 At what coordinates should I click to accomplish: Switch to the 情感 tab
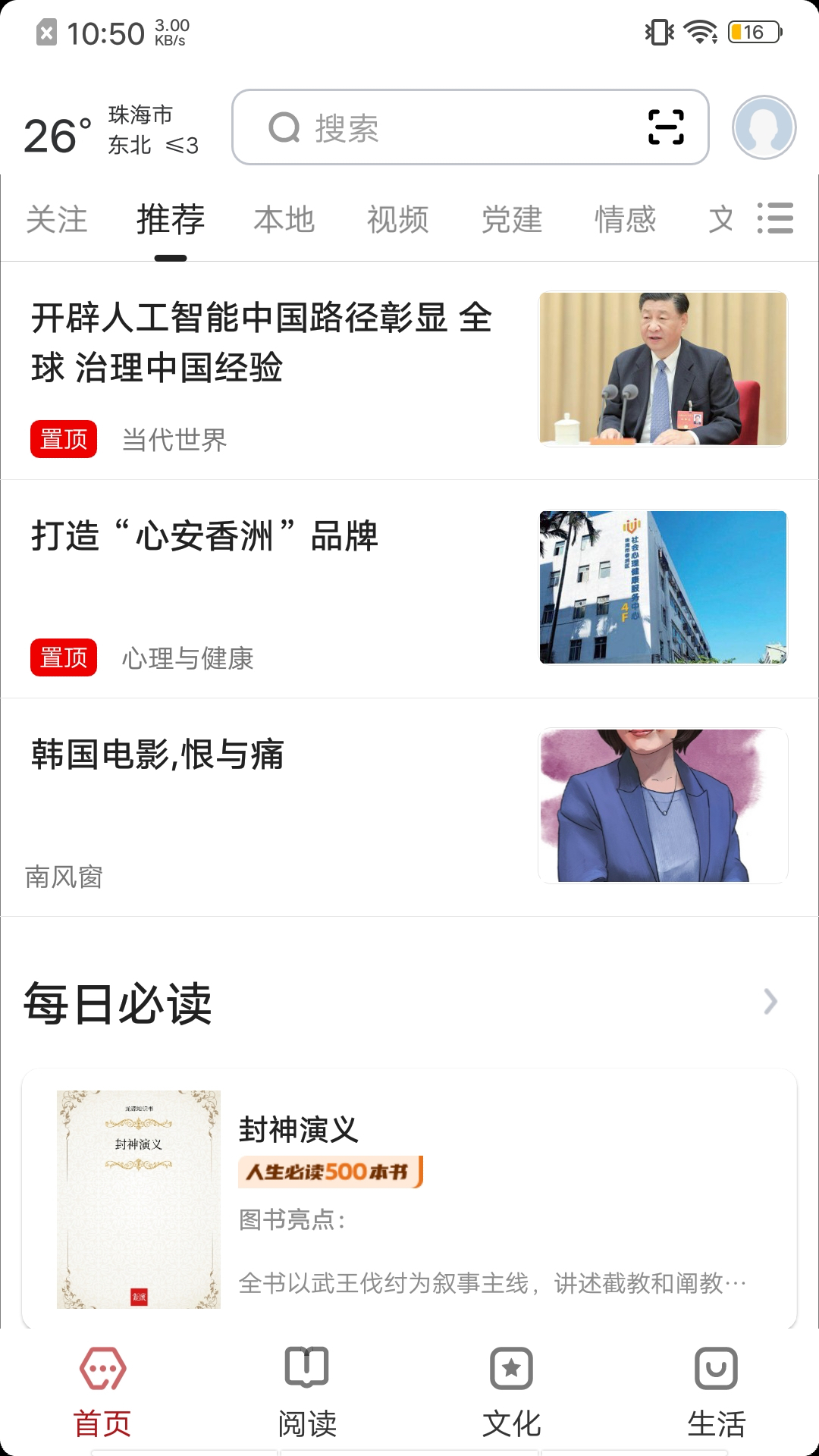pos(625,220)
